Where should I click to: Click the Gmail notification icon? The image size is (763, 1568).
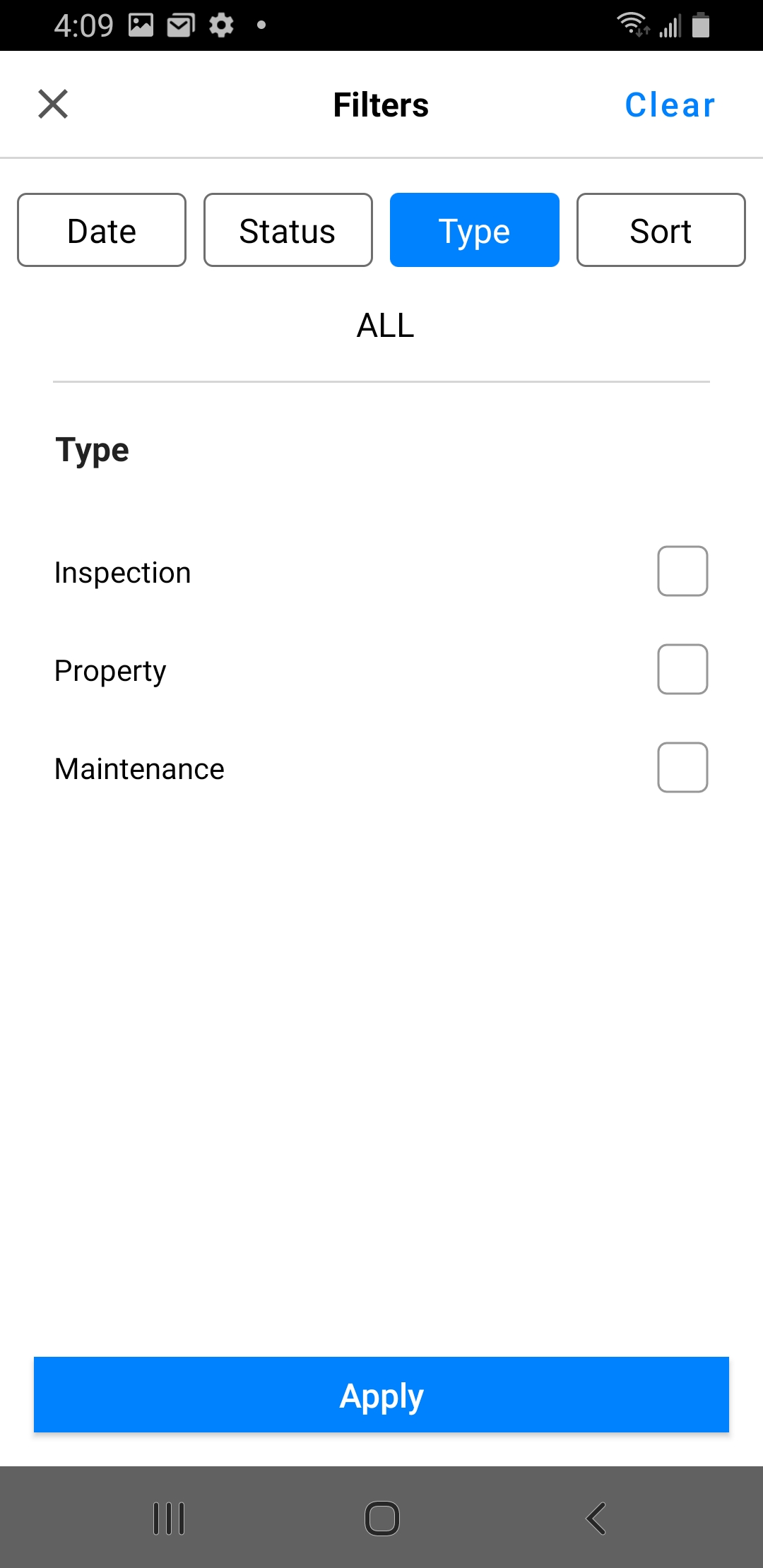(x=181, y=25)
